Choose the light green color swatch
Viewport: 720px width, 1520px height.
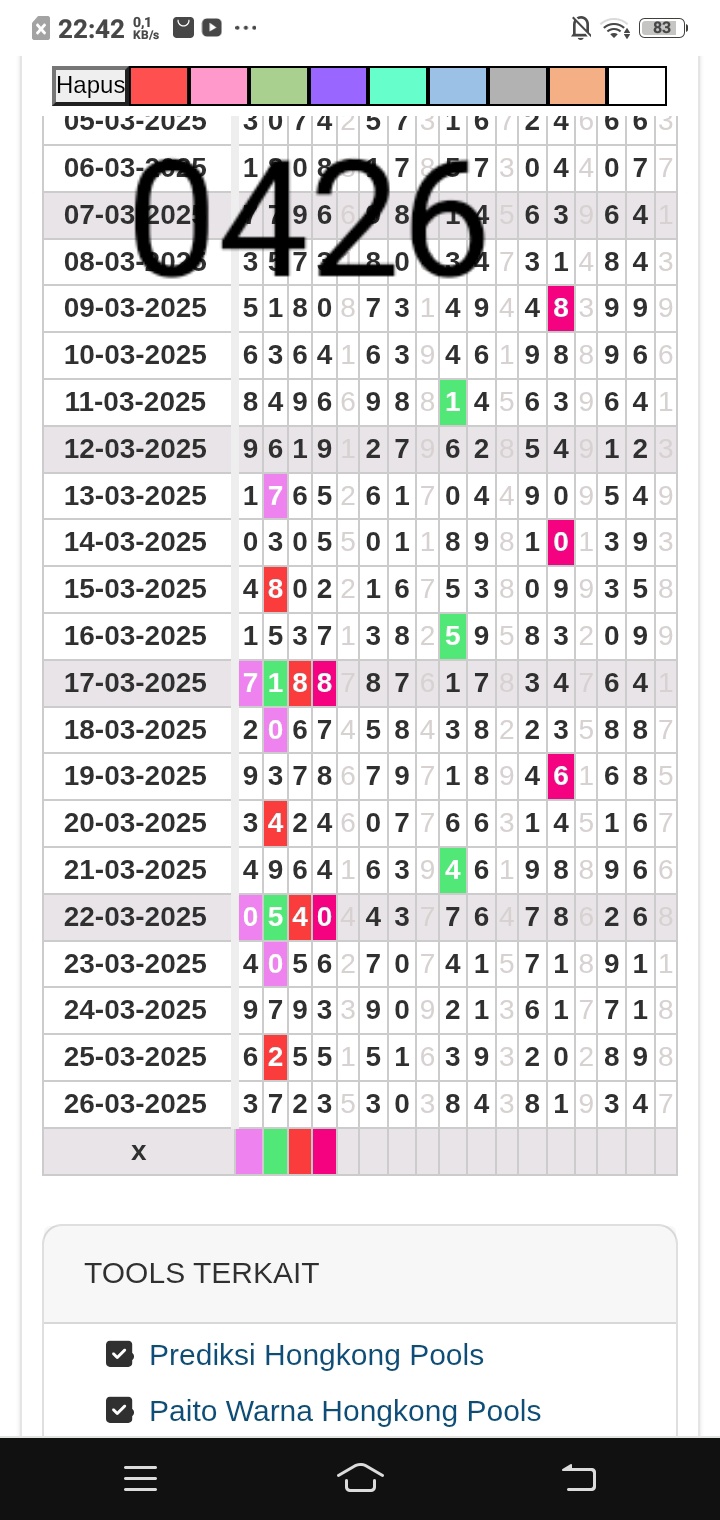(x=279, y=86)
